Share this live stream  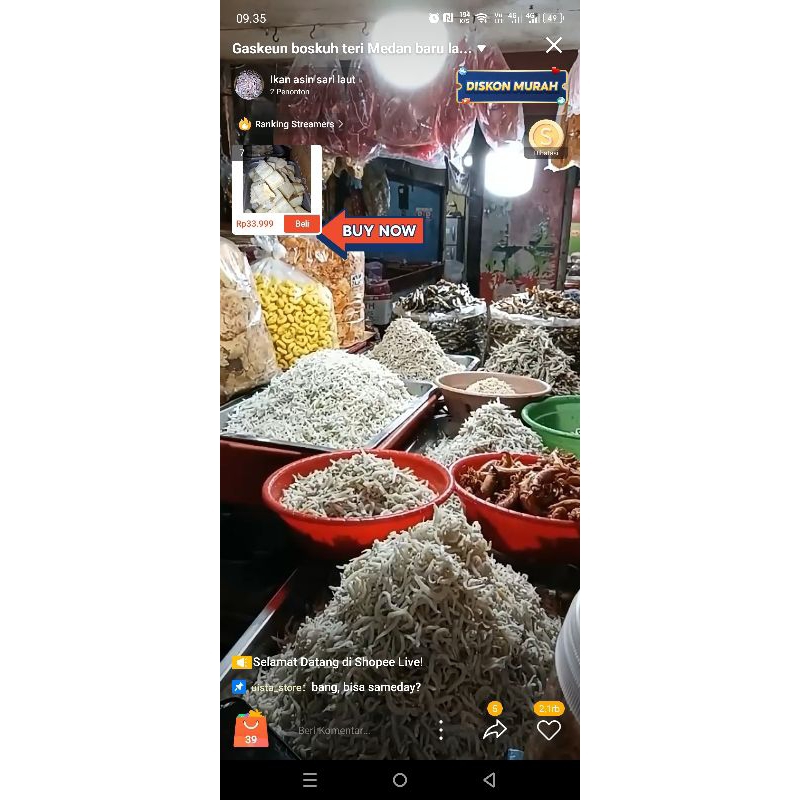(495, 730)
